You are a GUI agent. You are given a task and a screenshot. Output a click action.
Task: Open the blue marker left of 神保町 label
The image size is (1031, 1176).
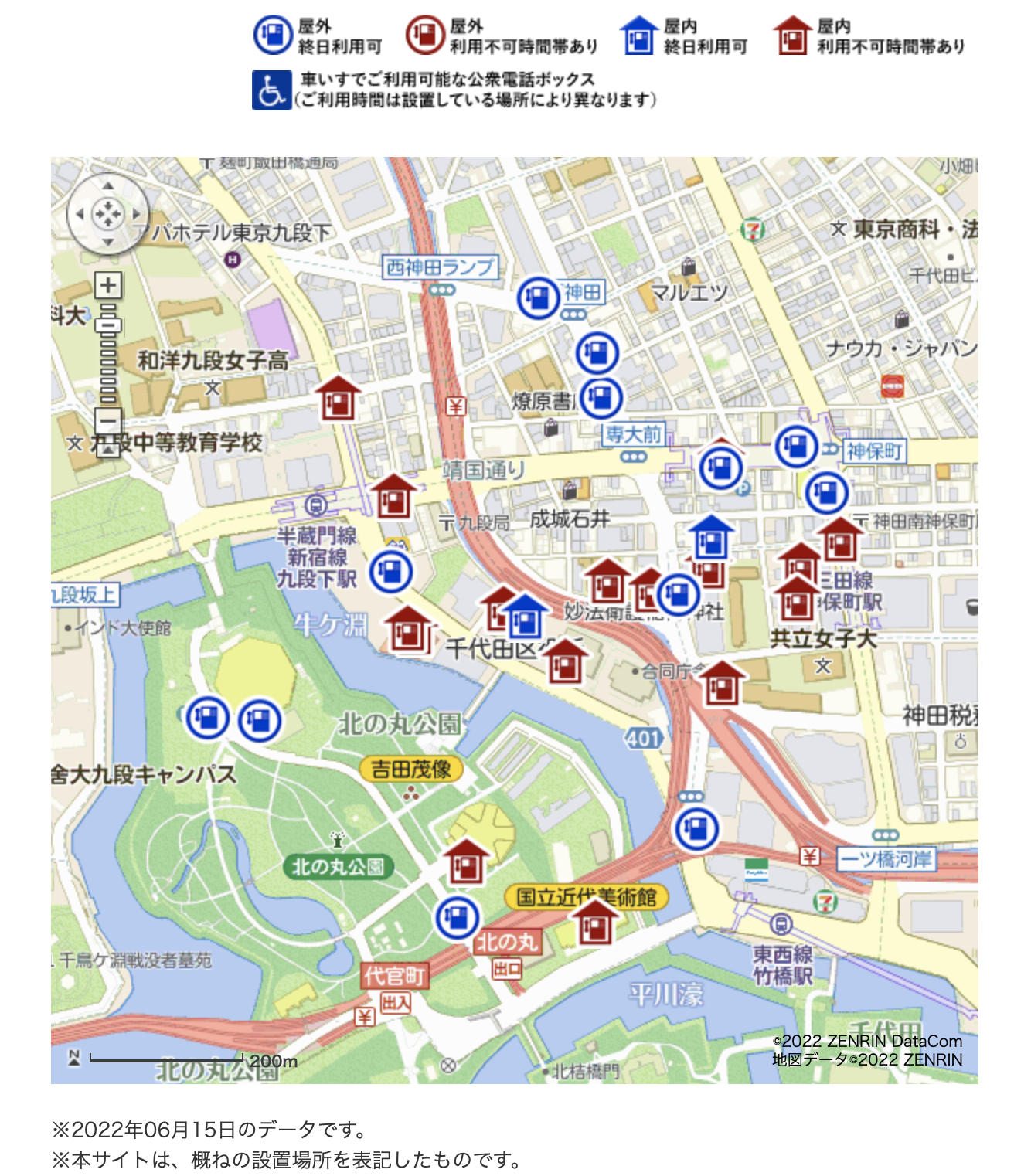coord(796,447)
